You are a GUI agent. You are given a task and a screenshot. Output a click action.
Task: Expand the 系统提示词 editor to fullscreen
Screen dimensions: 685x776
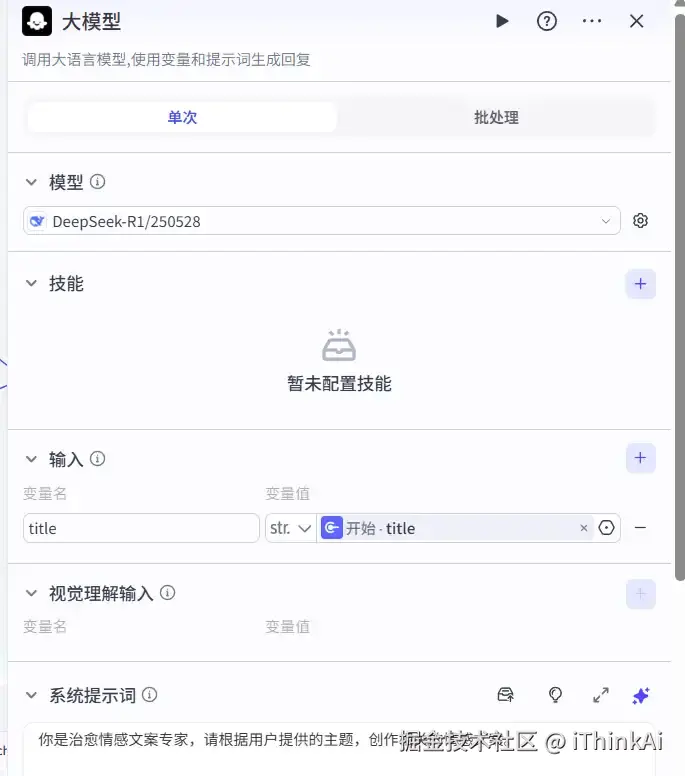pyautogui.click(x=601, y=695)
